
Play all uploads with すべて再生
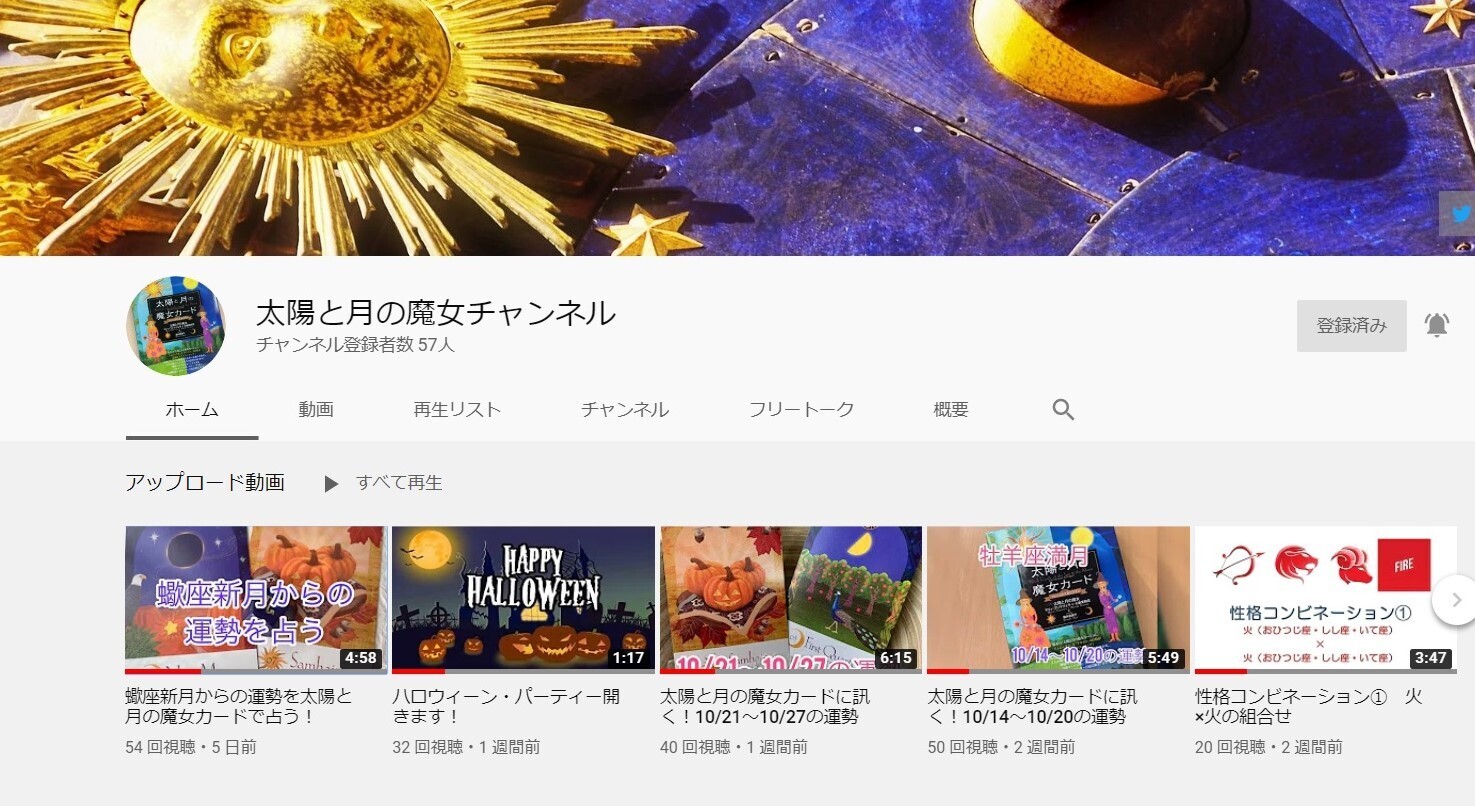point(384,483)
